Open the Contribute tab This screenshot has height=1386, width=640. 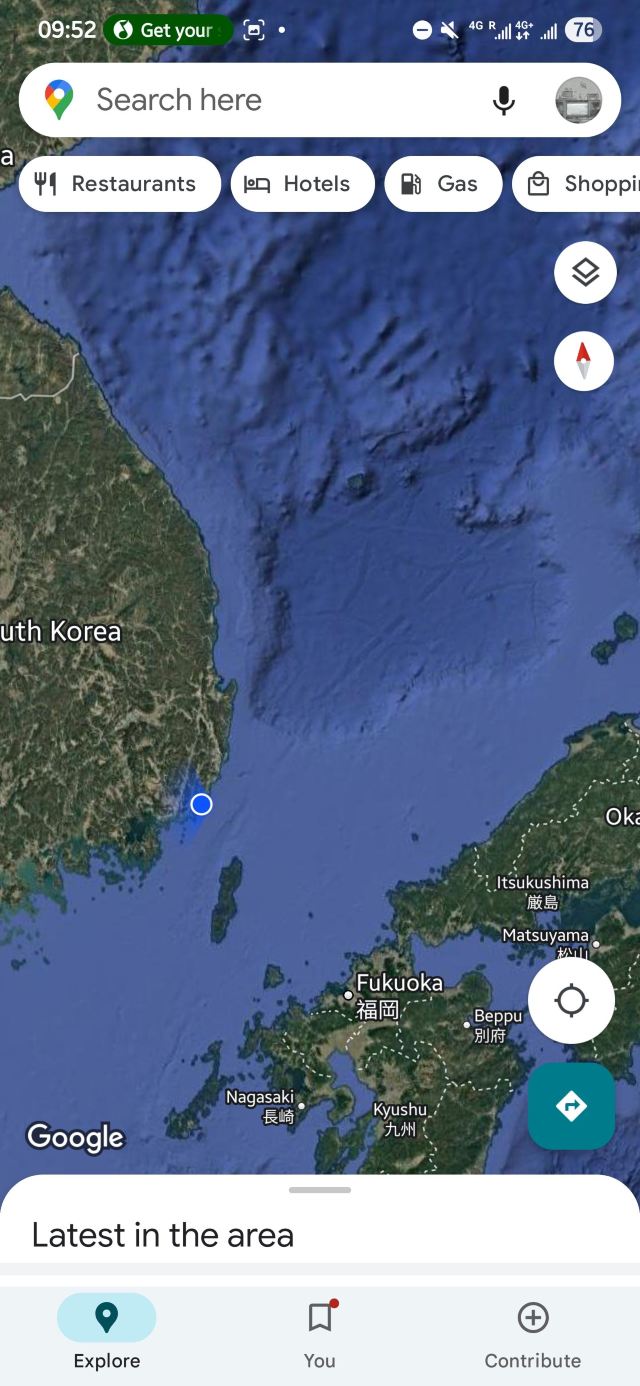pyautogui.click(x=533, y=1333)
